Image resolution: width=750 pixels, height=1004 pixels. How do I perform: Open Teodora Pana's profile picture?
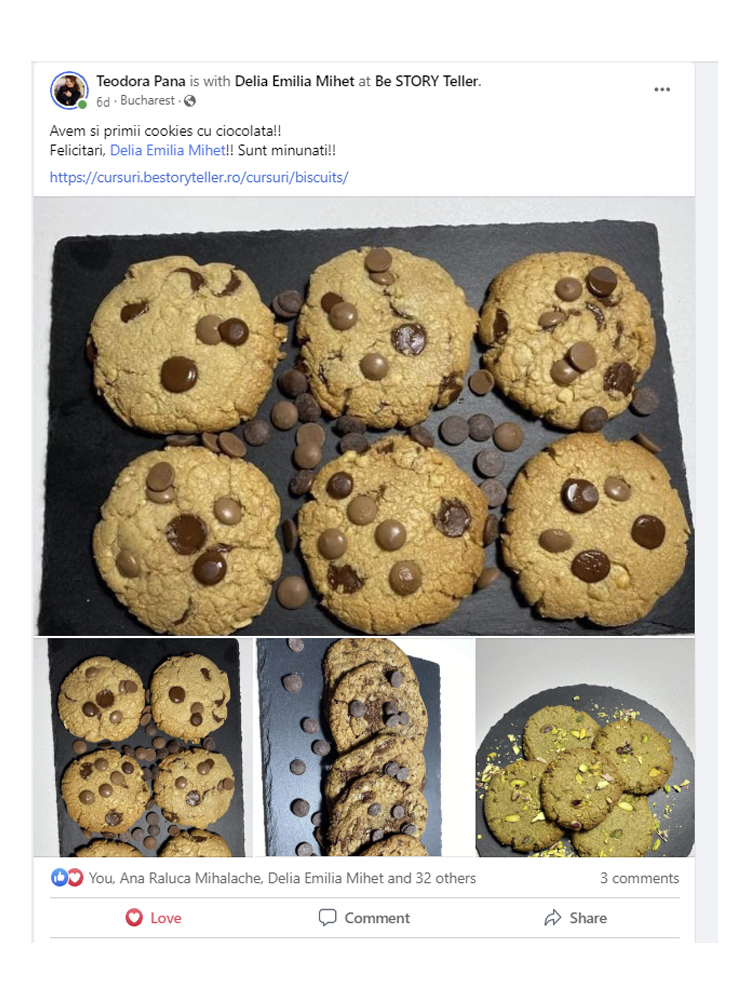tap(69, 90)
